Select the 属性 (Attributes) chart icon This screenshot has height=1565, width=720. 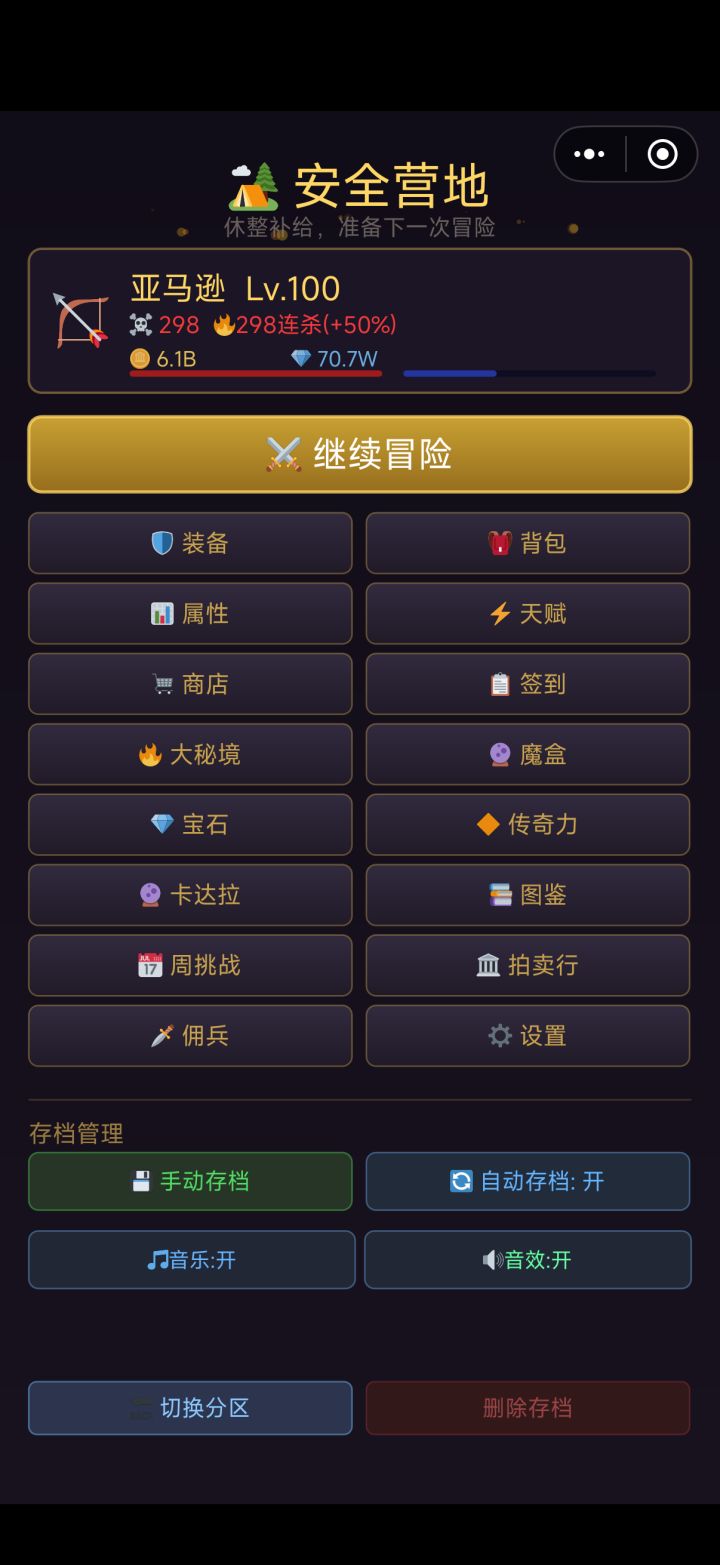click(x=160, y=613)
